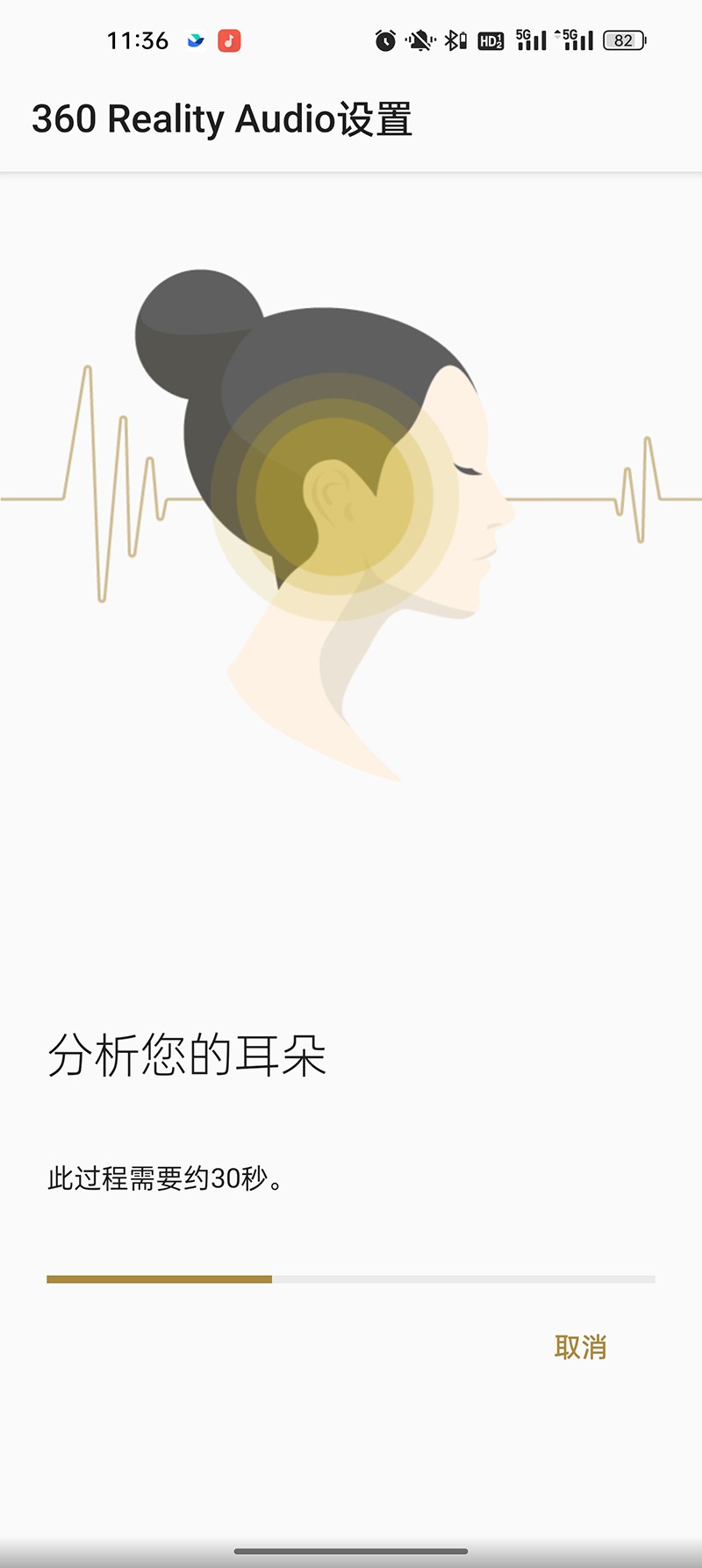Tap the blue app notification icon
This screenshot has height=1568, width=702.
[193, 39]
